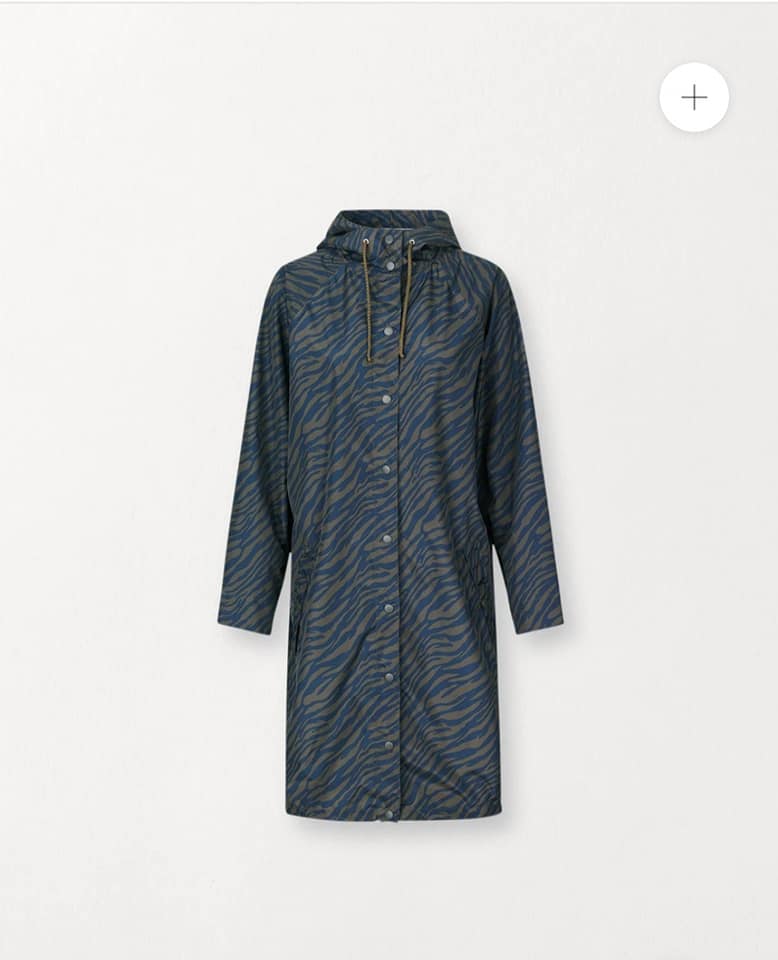Tap the plus button to enlarge the image
This screenshot has width=778, height=960.
(694, 97)
